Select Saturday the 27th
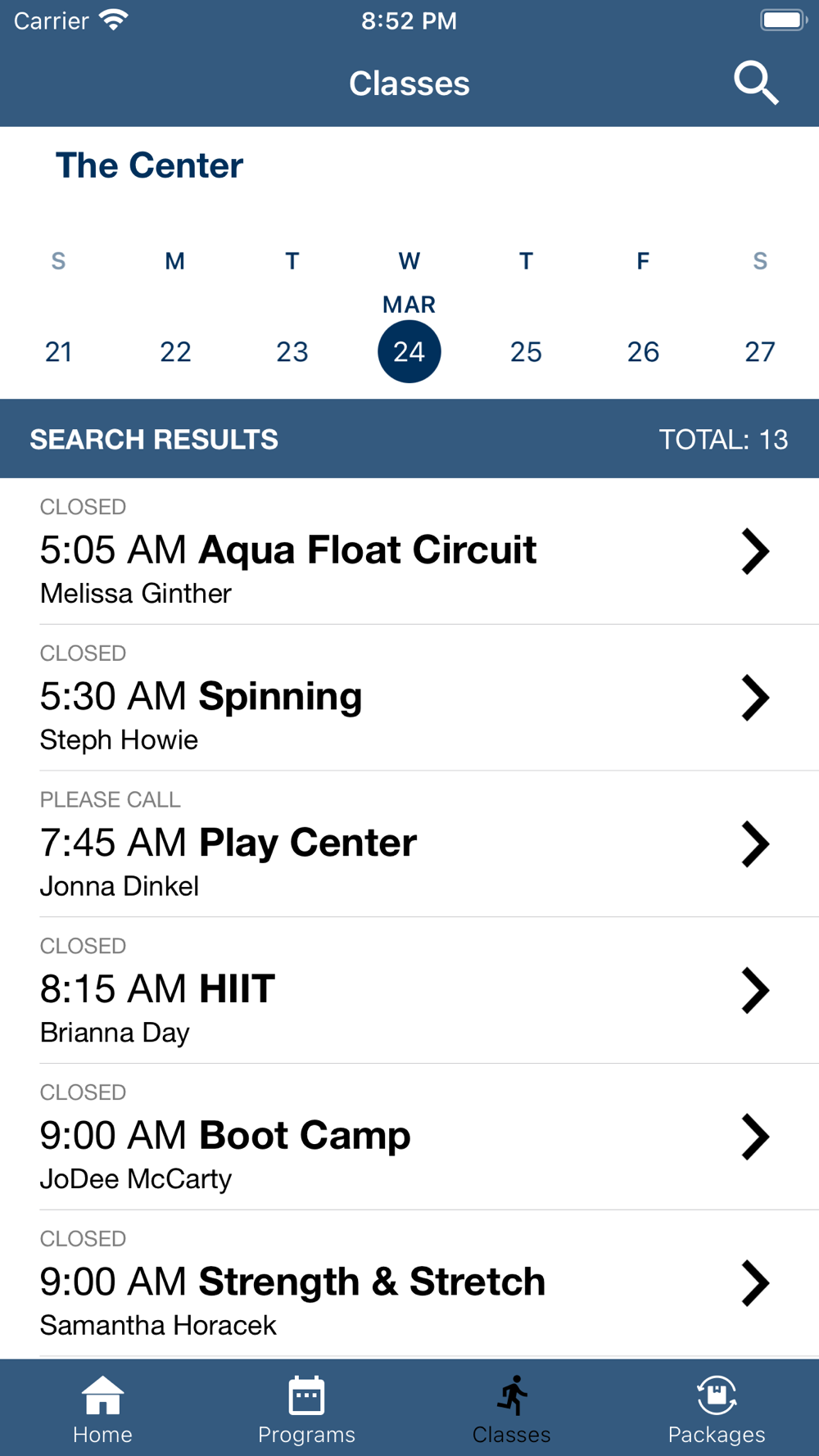 760,351
